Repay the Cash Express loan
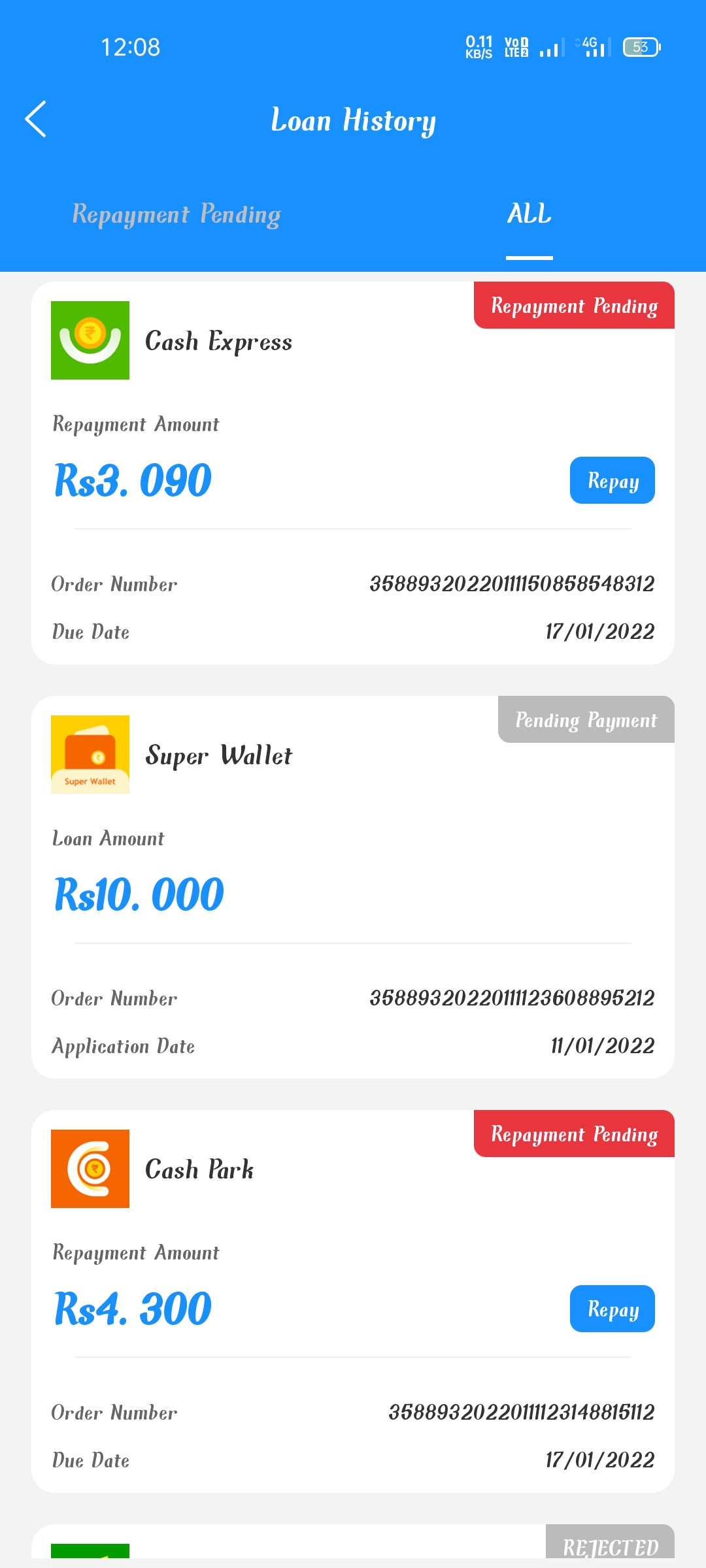Viewport: 706px width, 1568px height. (612, 480)
